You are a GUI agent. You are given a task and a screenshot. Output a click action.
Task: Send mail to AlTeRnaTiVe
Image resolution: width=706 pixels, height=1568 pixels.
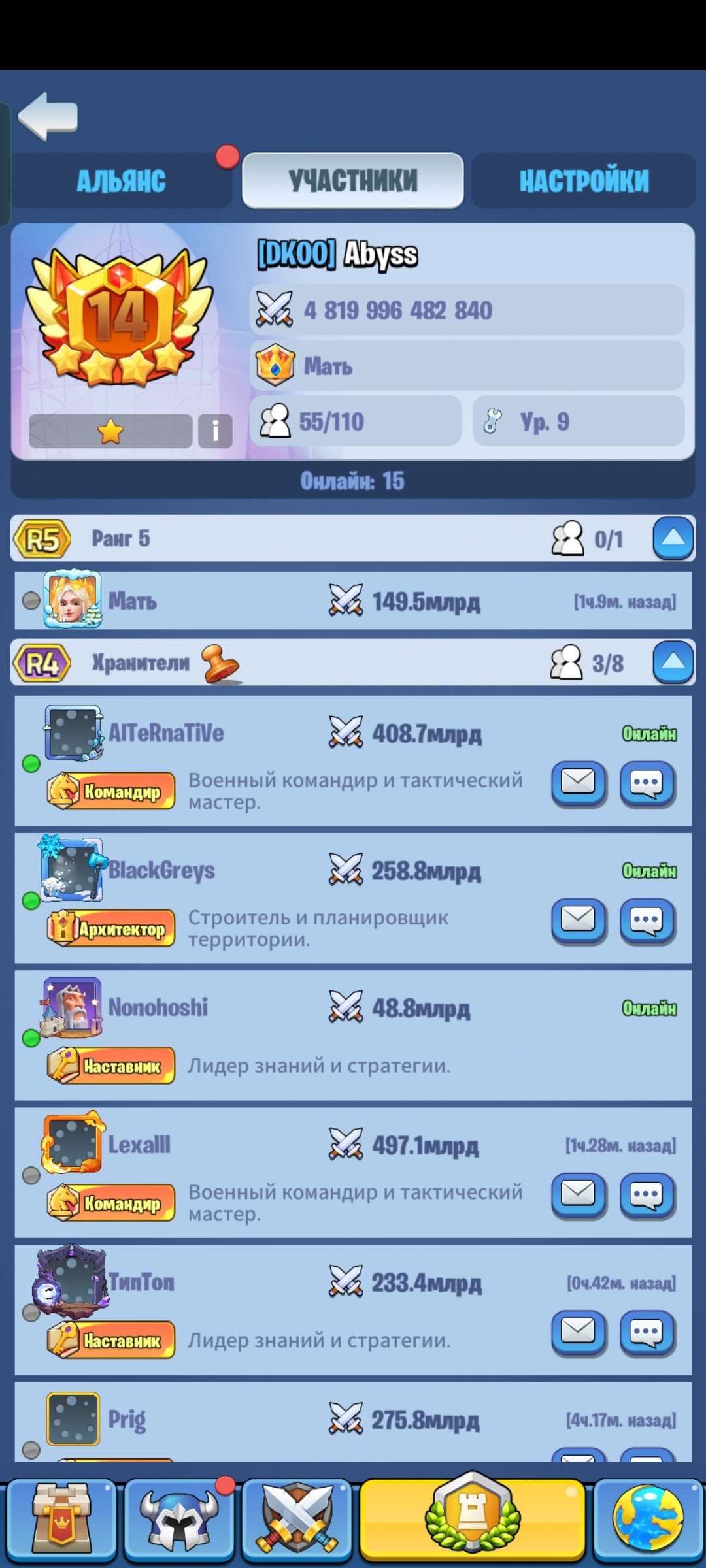click(579, 783)
